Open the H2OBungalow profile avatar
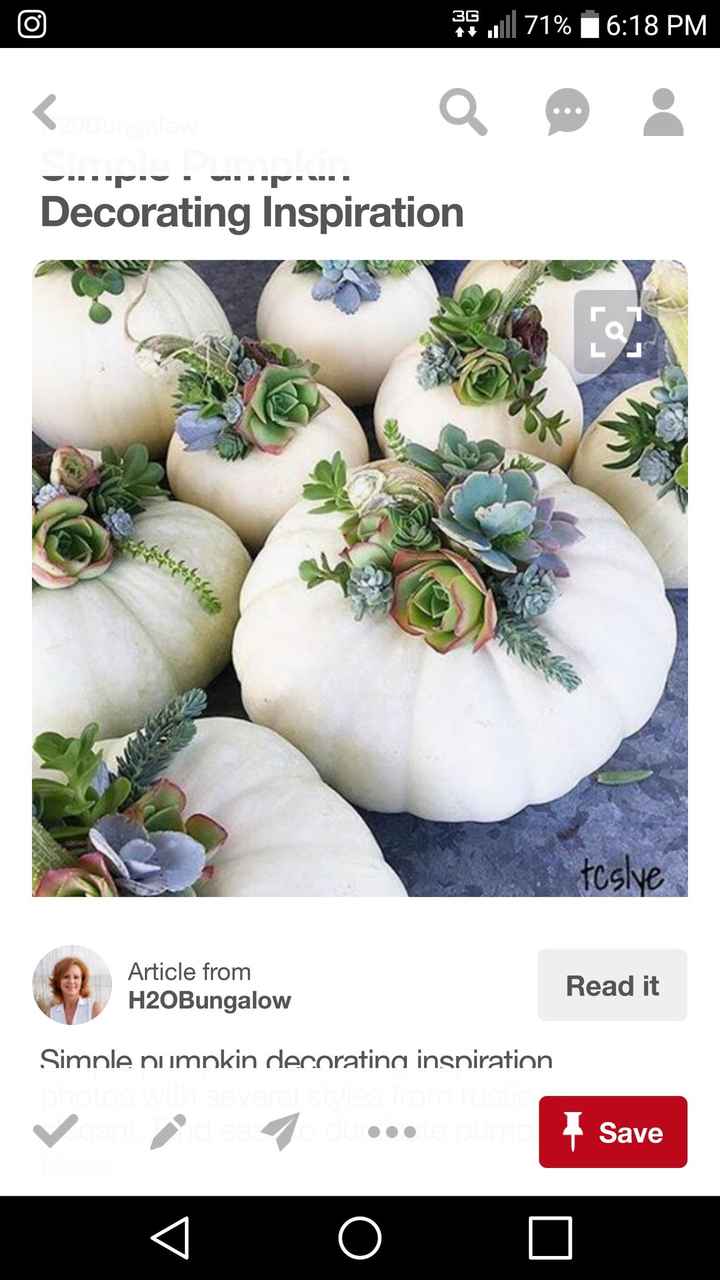This screenshot has height=1280, width=720. point(72,985)
